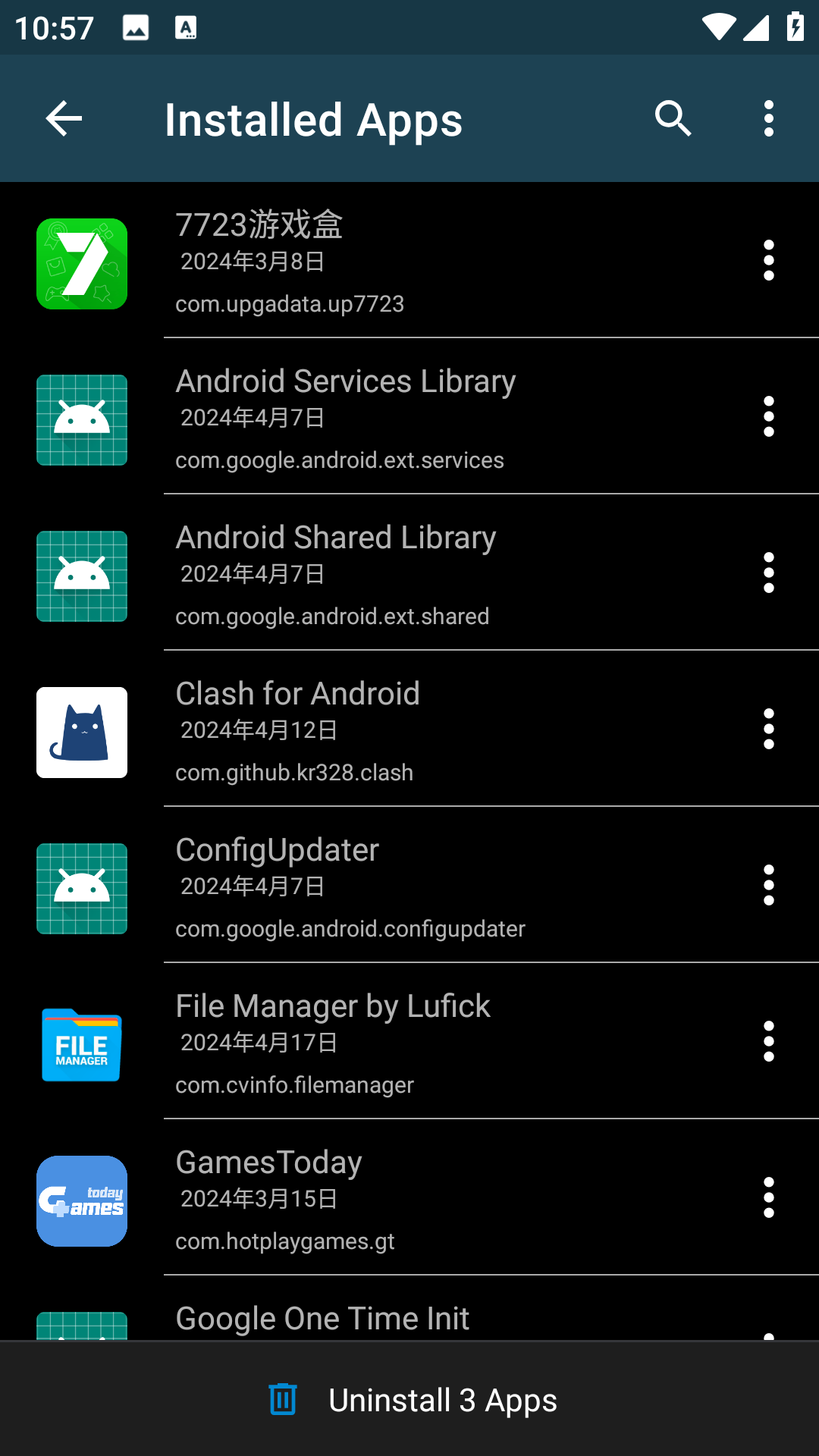Show more options for Android Shared Library
819x1456 pixels.
(x=768, y=573)
